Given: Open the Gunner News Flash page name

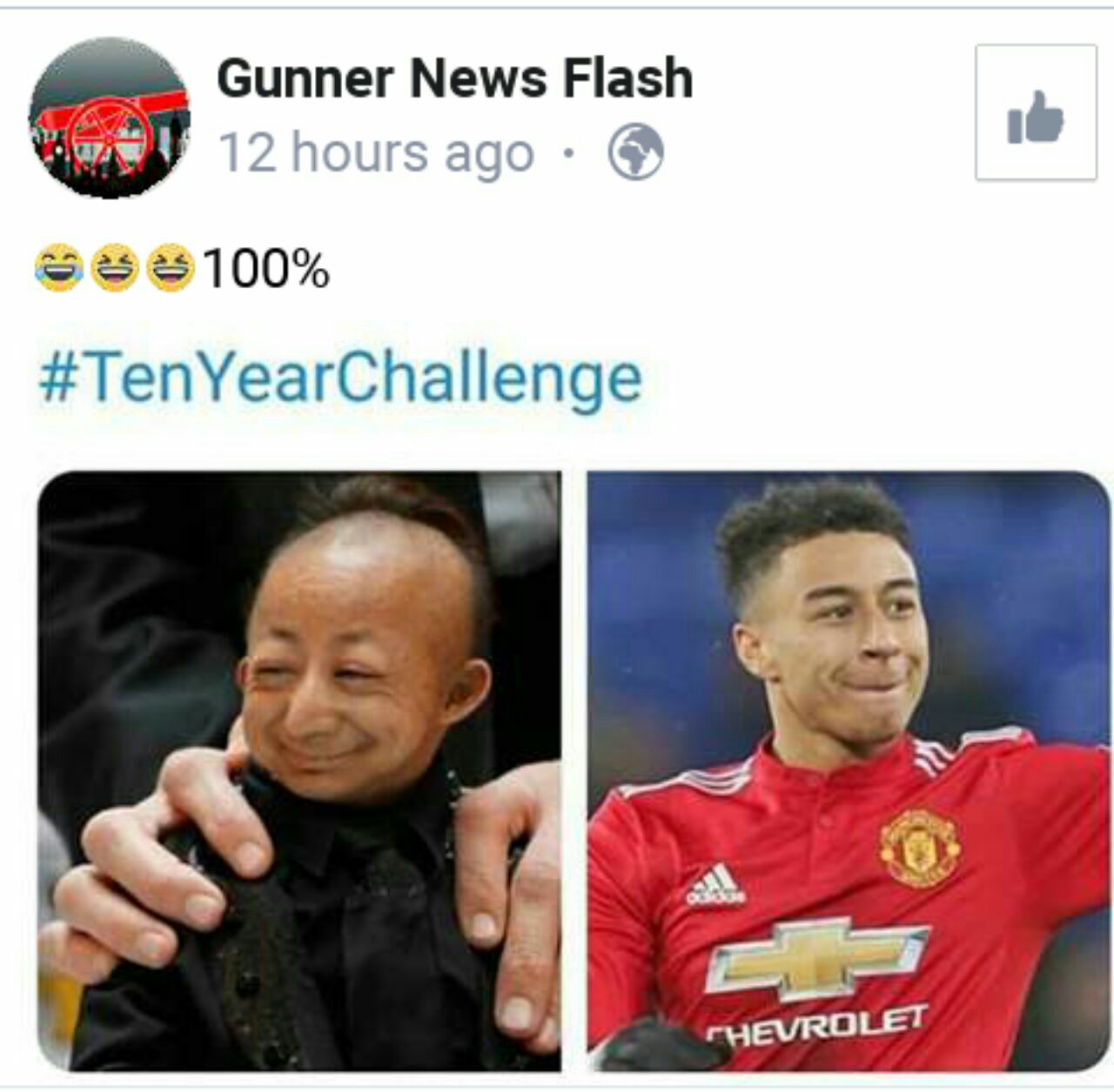Looking at the screenshot, I should (454, 77).
